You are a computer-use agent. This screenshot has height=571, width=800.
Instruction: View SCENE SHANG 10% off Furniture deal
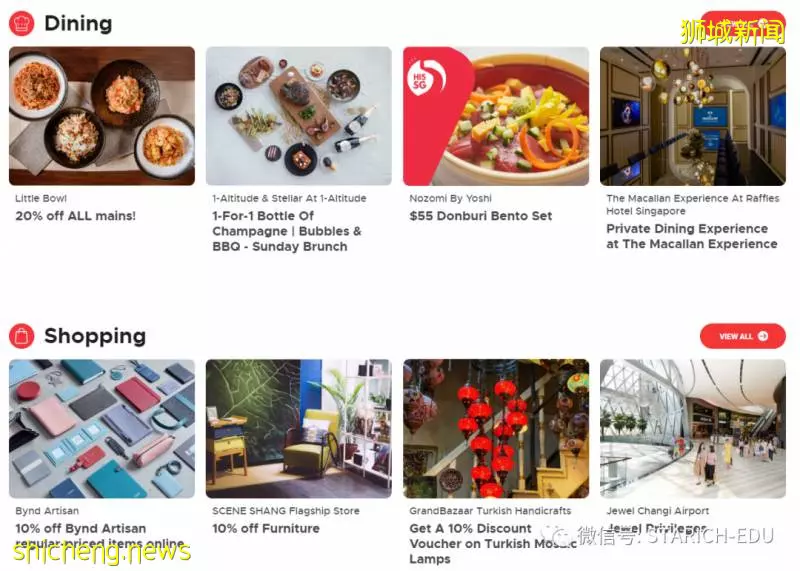pos(298,429)
